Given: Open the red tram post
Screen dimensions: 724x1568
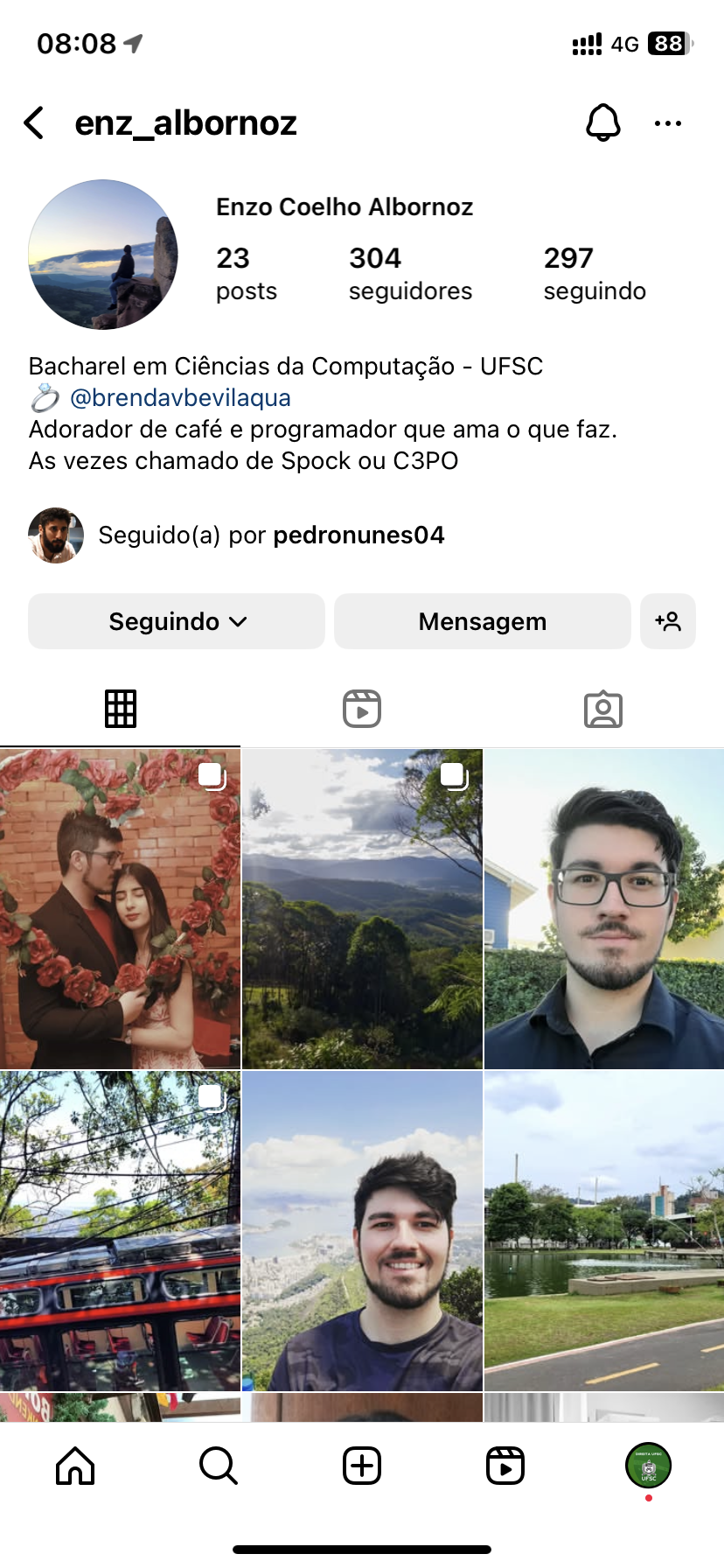Looking at the screenshot, I should point(120,1230).
